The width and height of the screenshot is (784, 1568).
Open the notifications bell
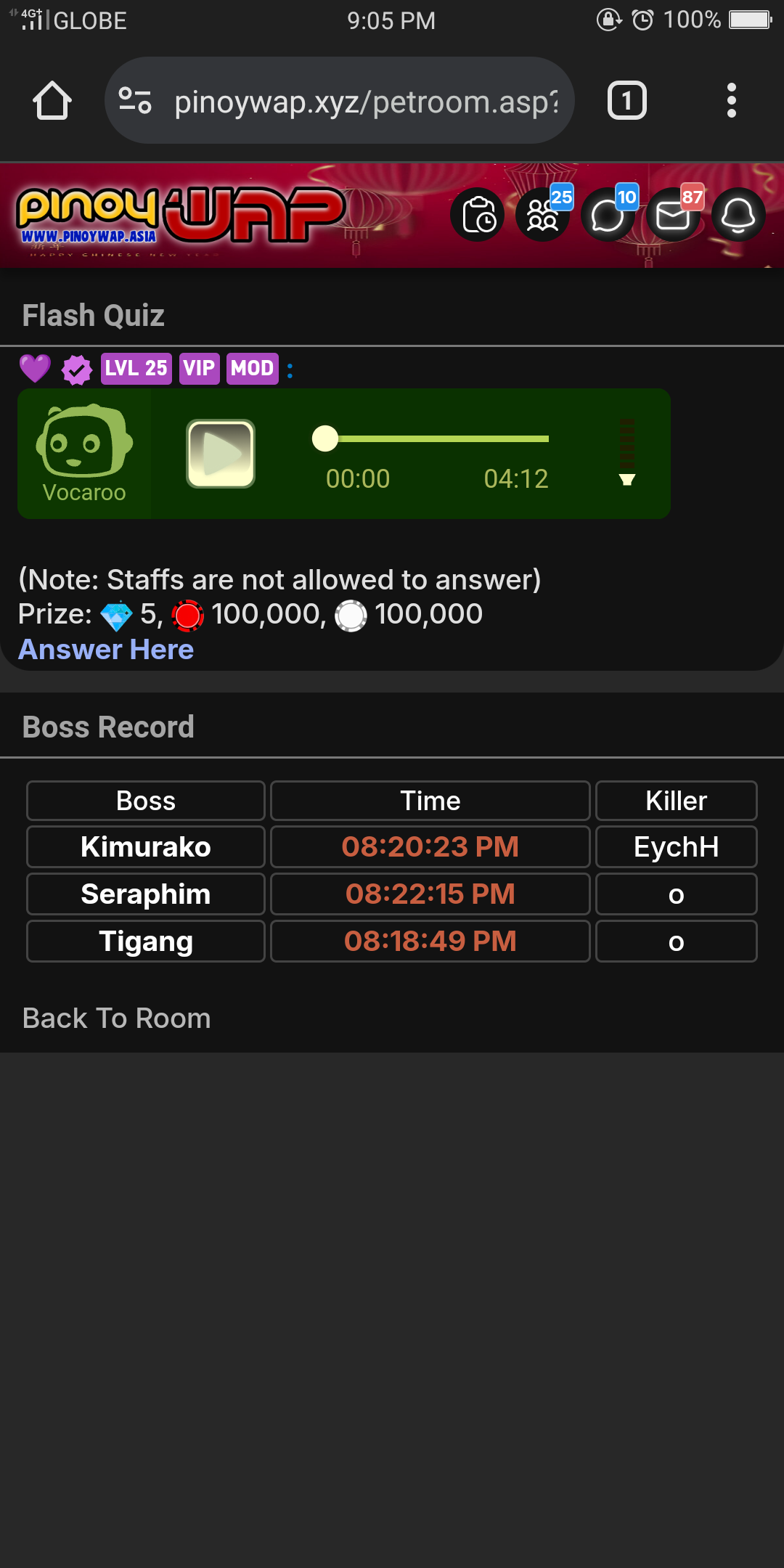[738, 216]
